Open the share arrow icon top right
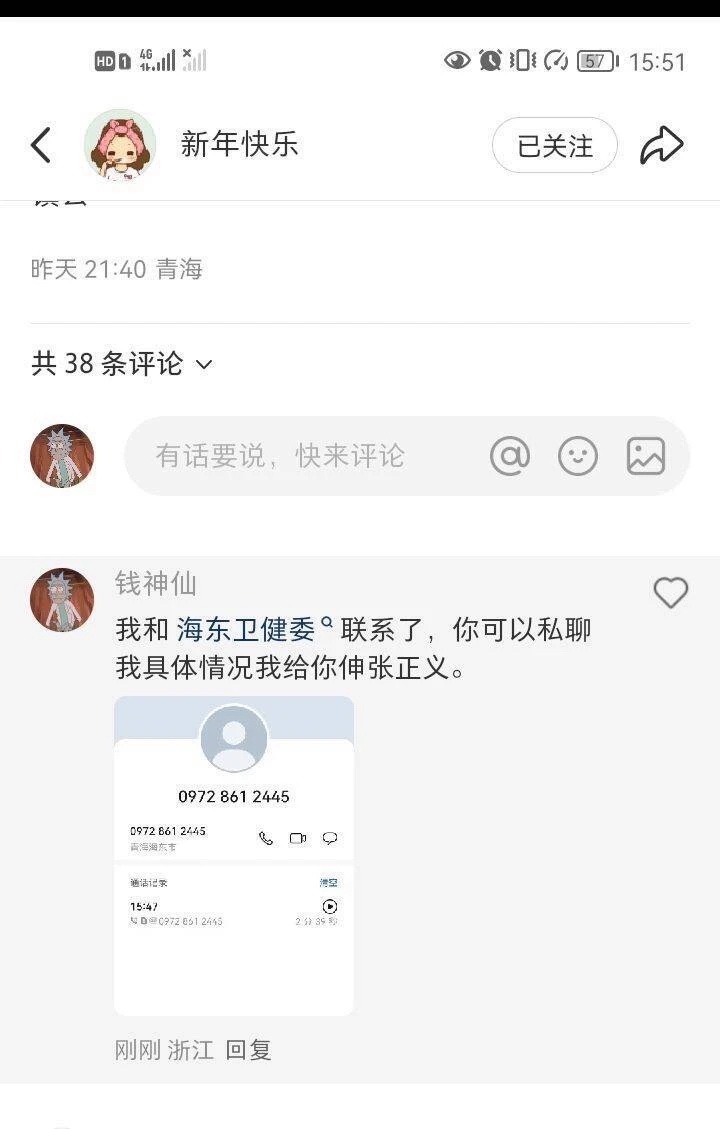Viewport: 720px width, 1129px height. pyautogui.click(x=662, y=144)
